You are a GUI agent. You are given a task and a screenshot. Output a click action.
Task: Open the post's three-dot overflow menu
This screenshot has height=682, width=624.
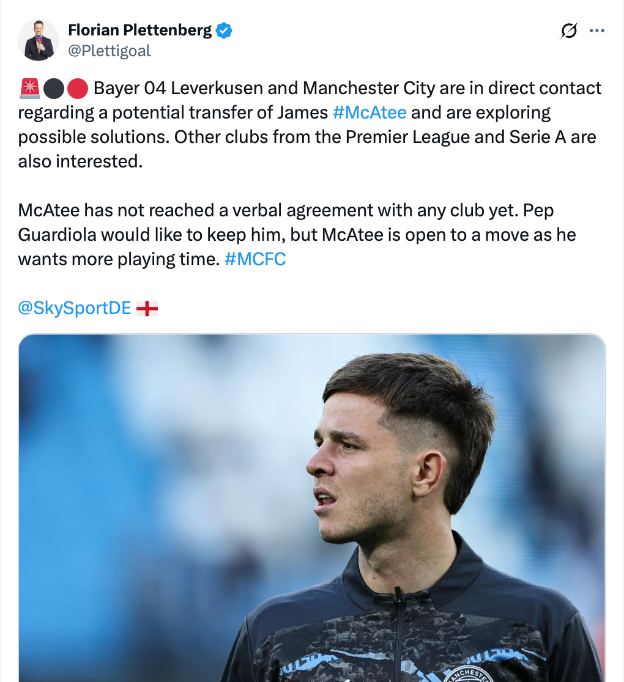[x=597, y=31]
